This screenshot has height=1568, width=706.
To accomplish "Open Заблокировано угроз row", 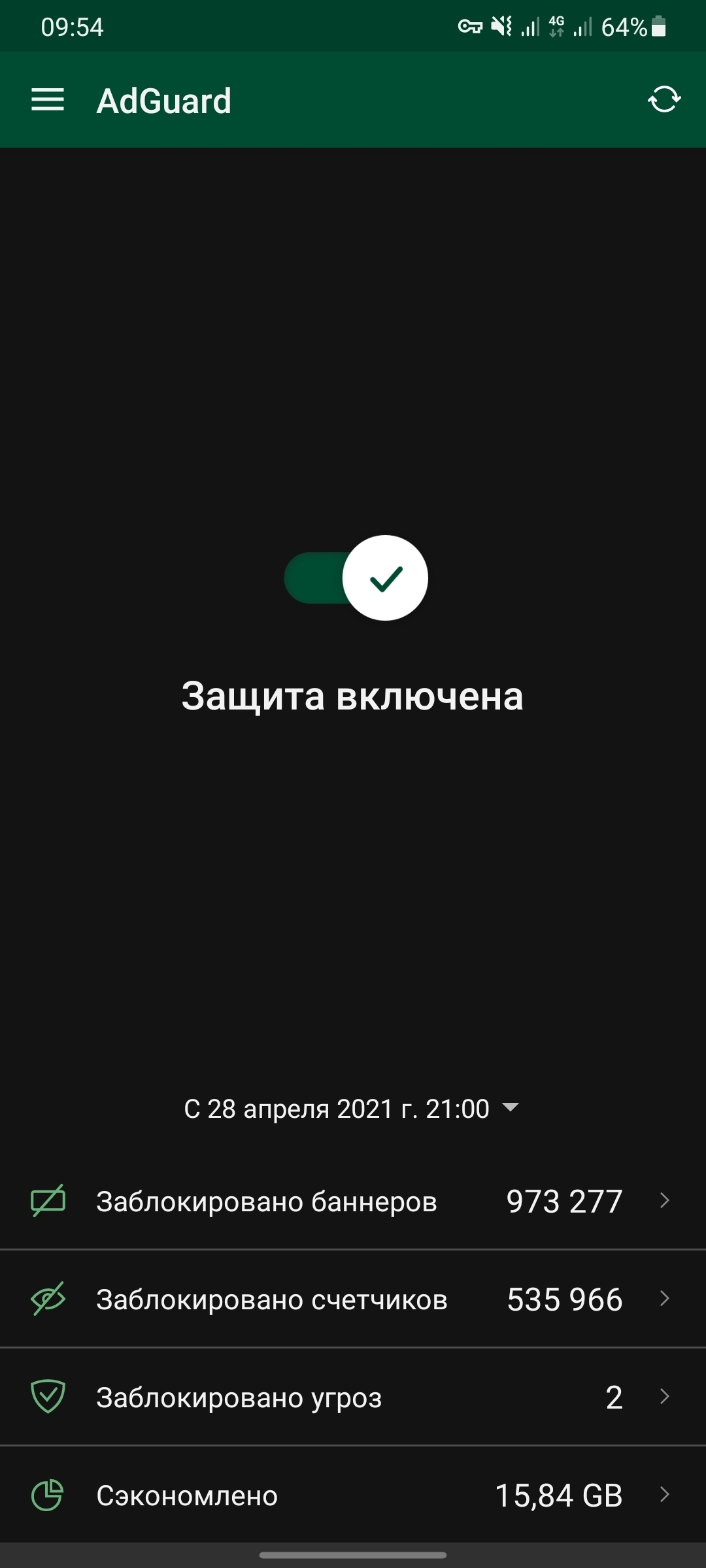I will 353,1397.
